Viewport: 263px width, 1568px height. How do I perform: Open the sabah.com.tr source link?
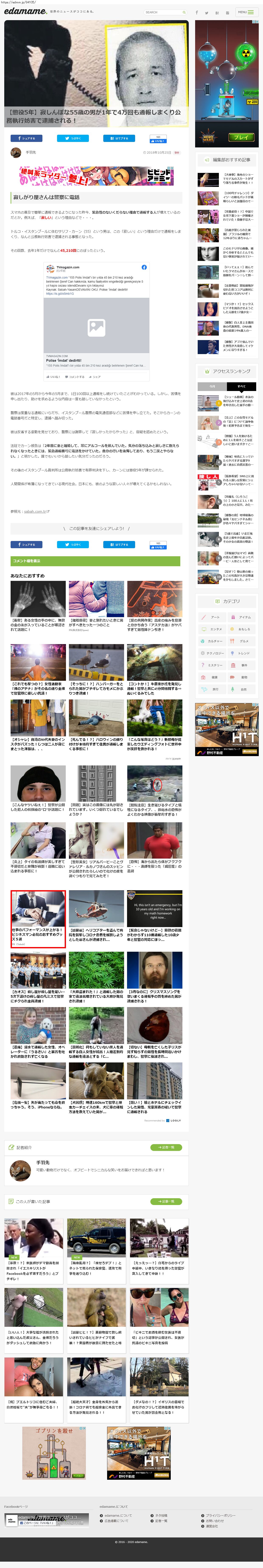click(36, 511)
